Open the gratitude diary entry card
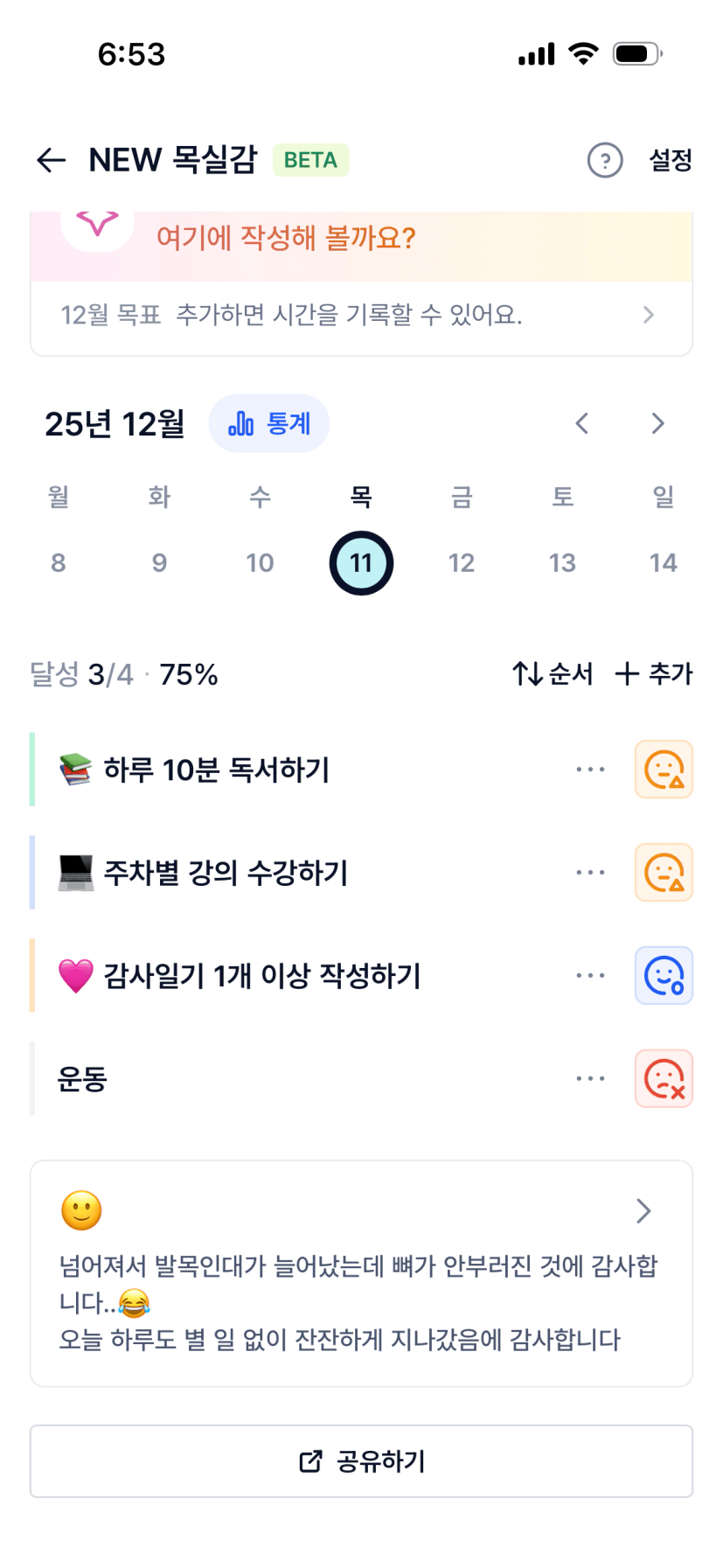Viewport: 723px width, 1568px height. (361, 1273)
